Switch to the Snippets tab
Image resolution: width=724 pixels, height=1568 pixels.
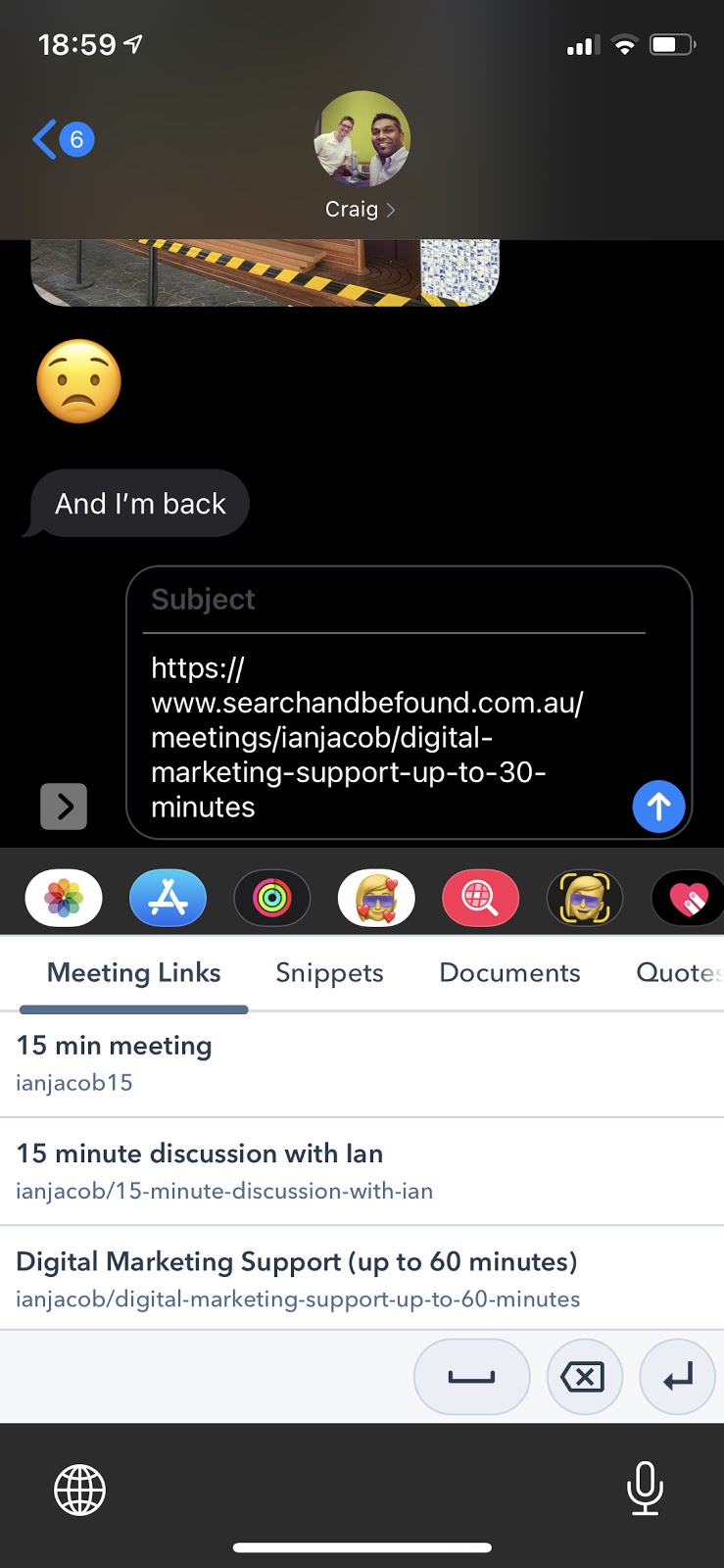329,973
